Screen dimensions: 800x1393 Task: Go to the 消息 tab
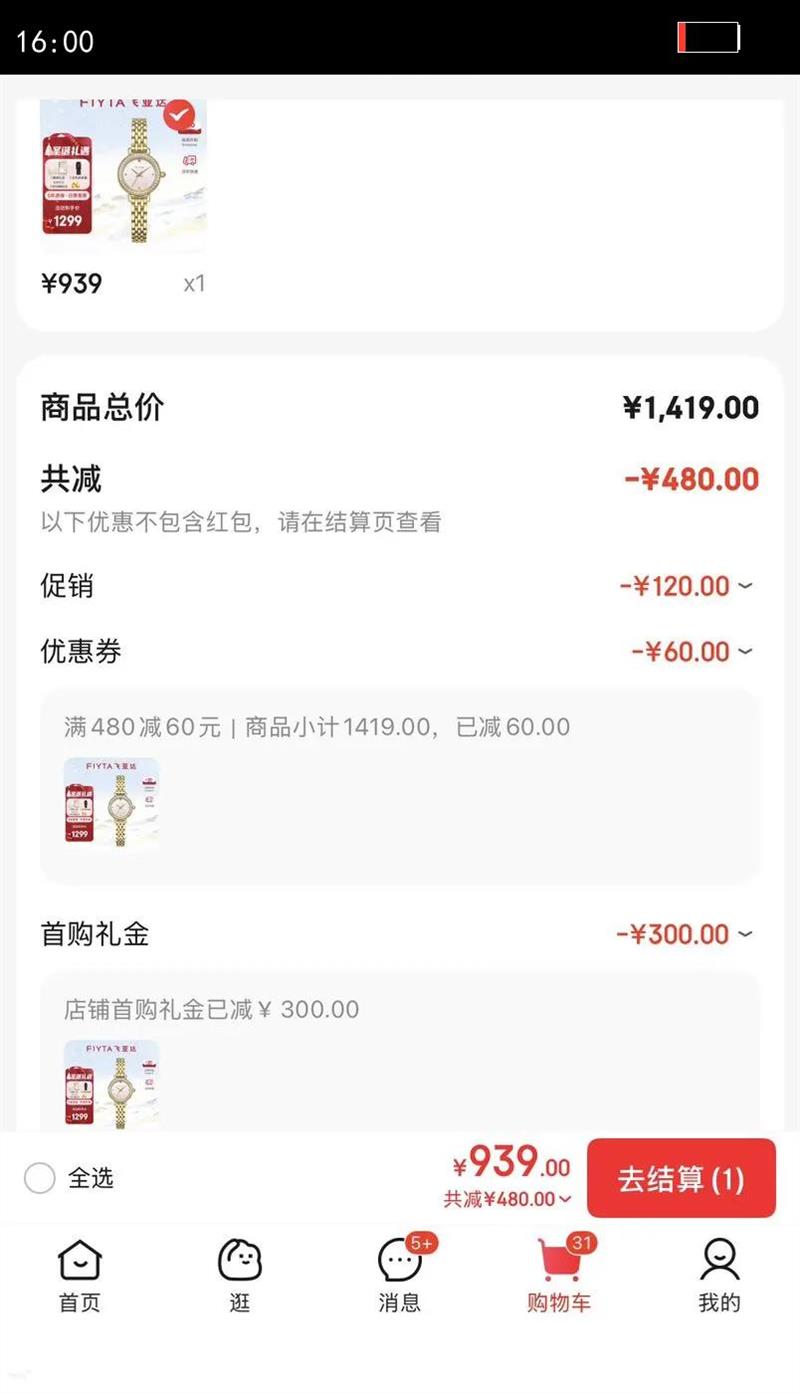pyautogui.click(x=400, y=1275)
